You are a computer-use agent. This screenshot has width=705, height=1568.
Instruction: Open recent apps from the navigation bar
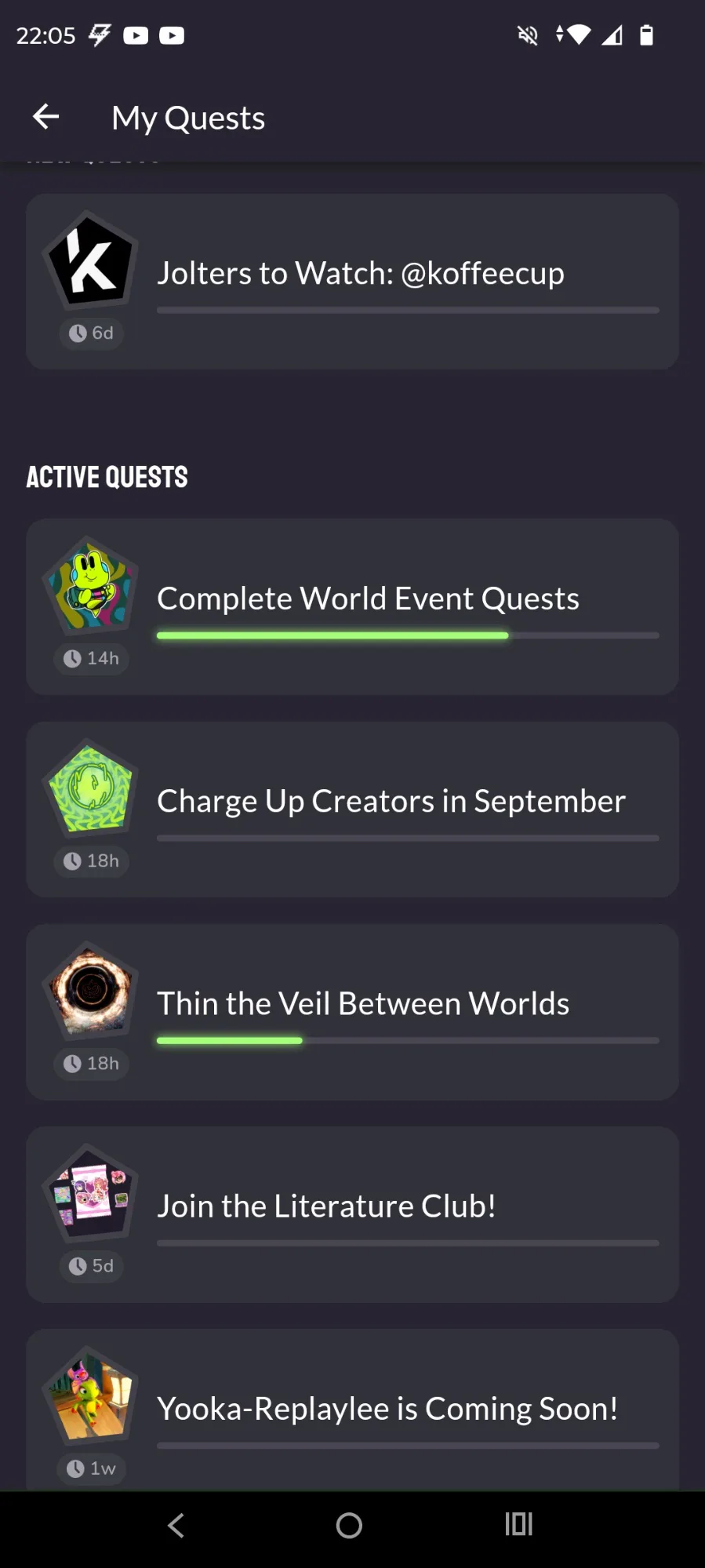pyautogui.click(x=518, y=1525)
